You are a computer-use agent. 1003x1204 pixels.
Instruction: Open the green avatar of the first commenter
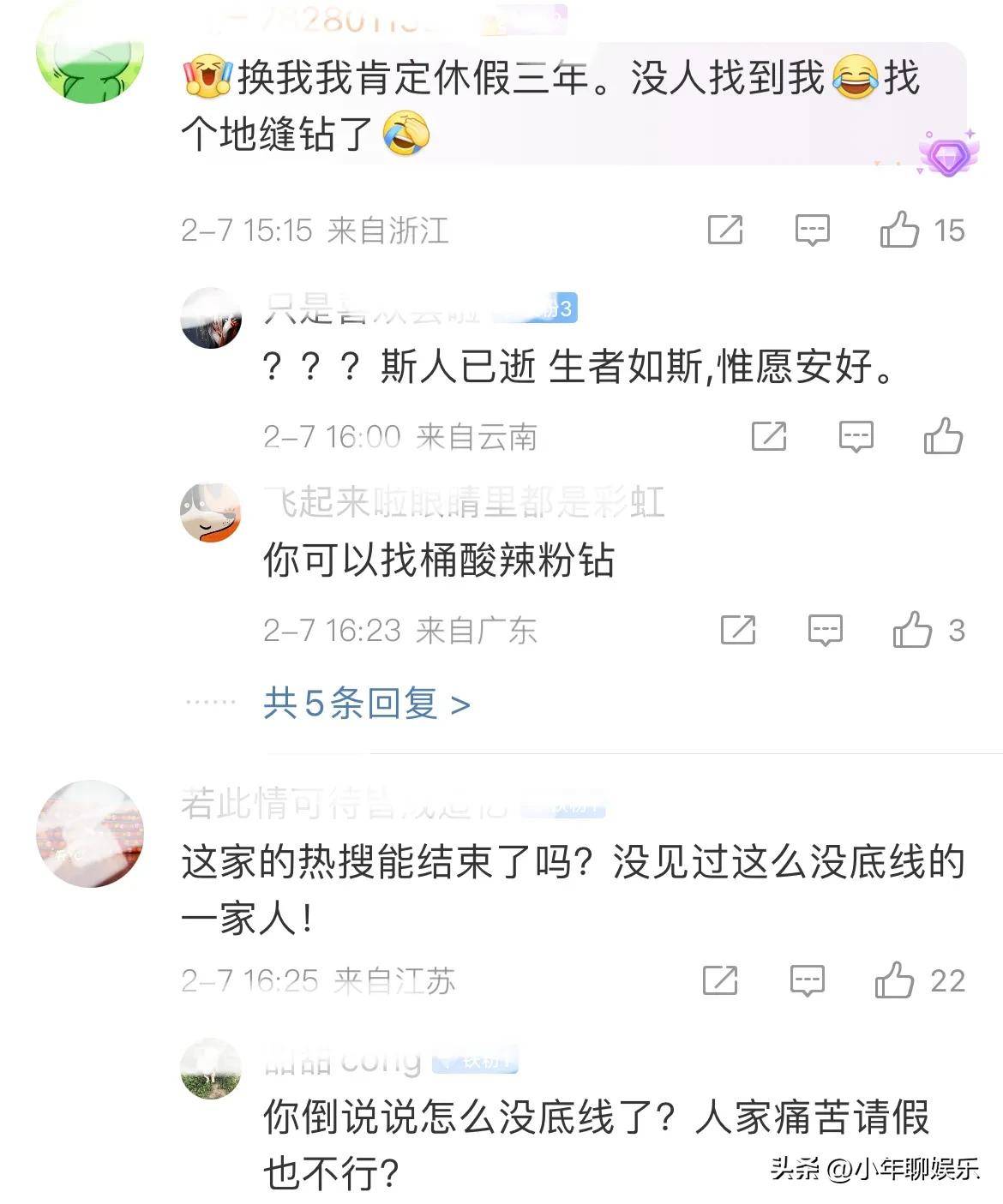pyautogui.click(x=89, y=53)
